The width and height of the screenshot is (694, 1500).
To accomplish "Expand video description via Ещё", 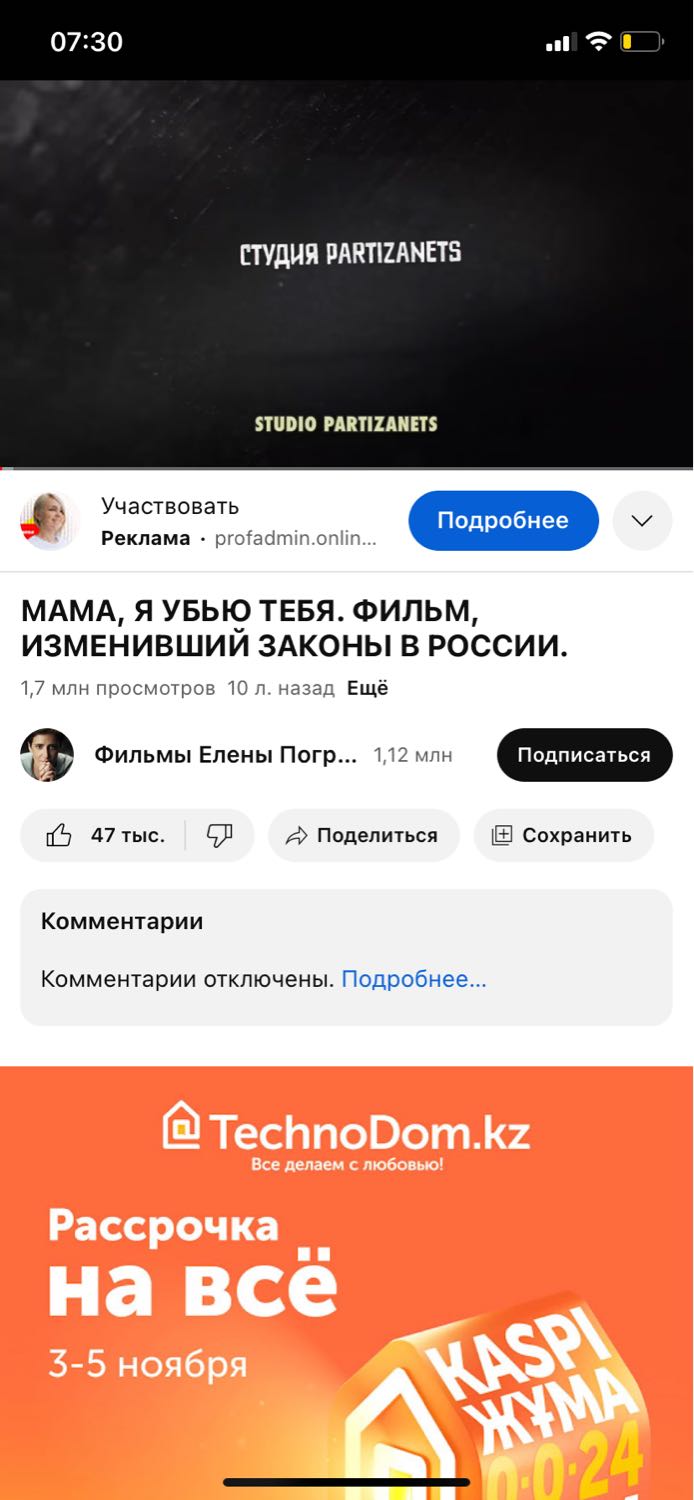I will coord(367,688).
